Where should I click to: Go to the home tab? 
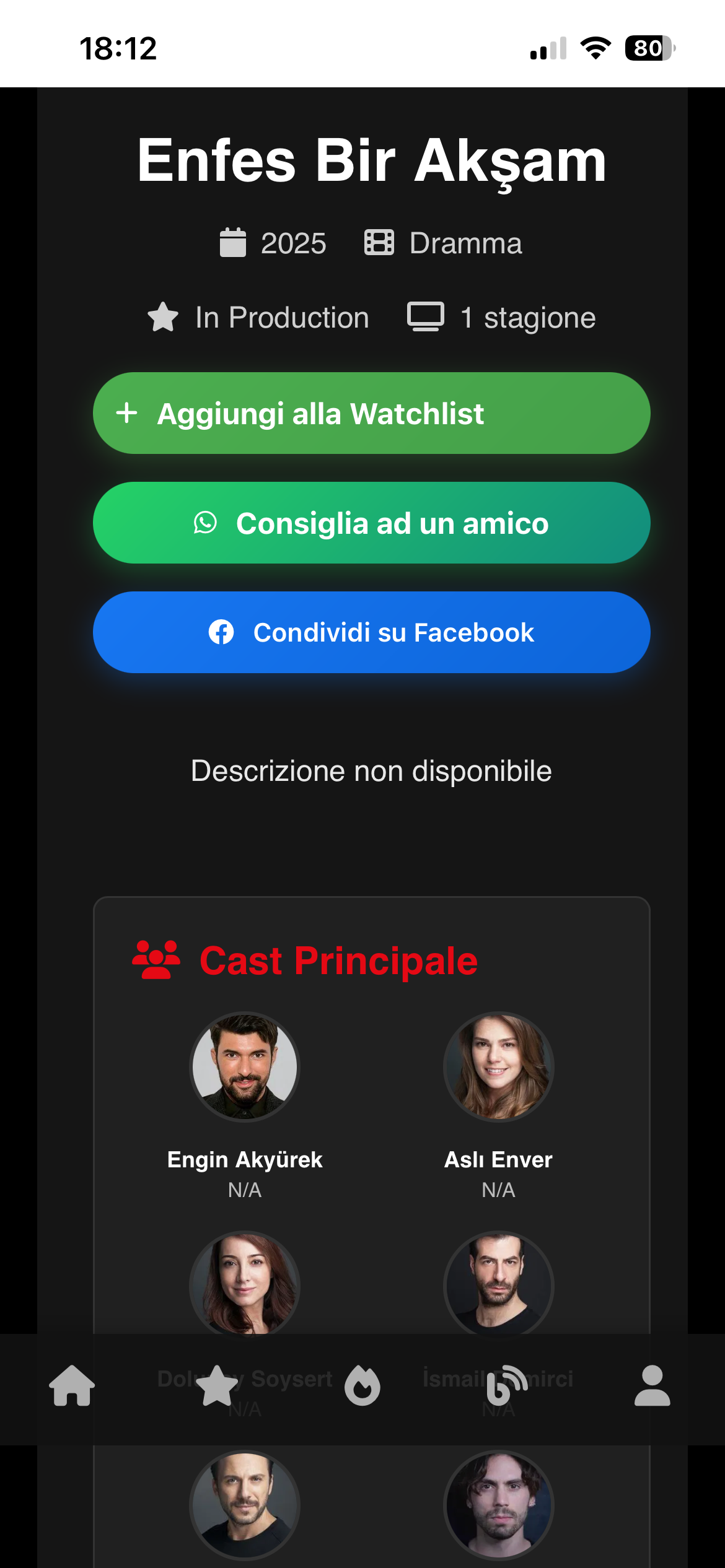72,1386
